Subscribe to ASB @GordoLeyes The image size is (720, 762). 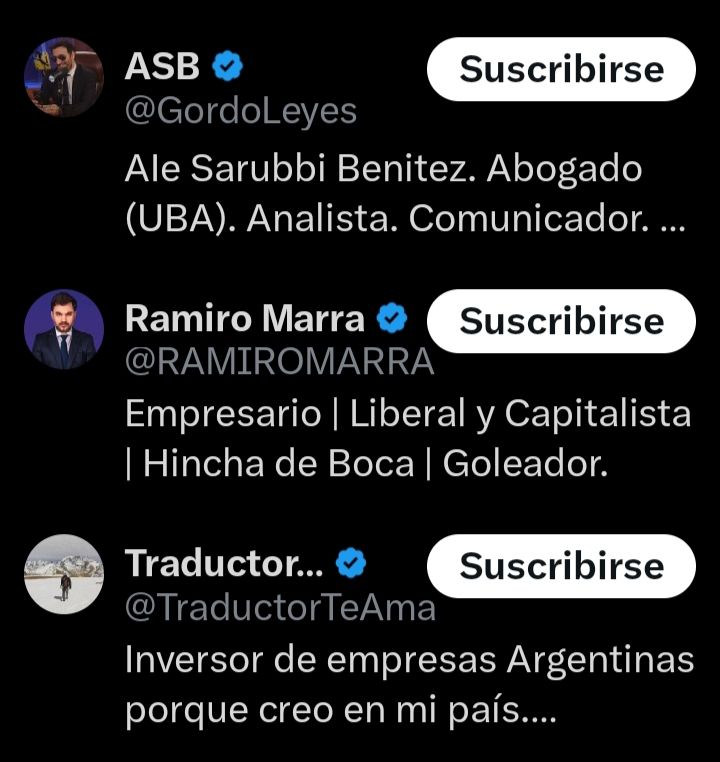[561, 69]
